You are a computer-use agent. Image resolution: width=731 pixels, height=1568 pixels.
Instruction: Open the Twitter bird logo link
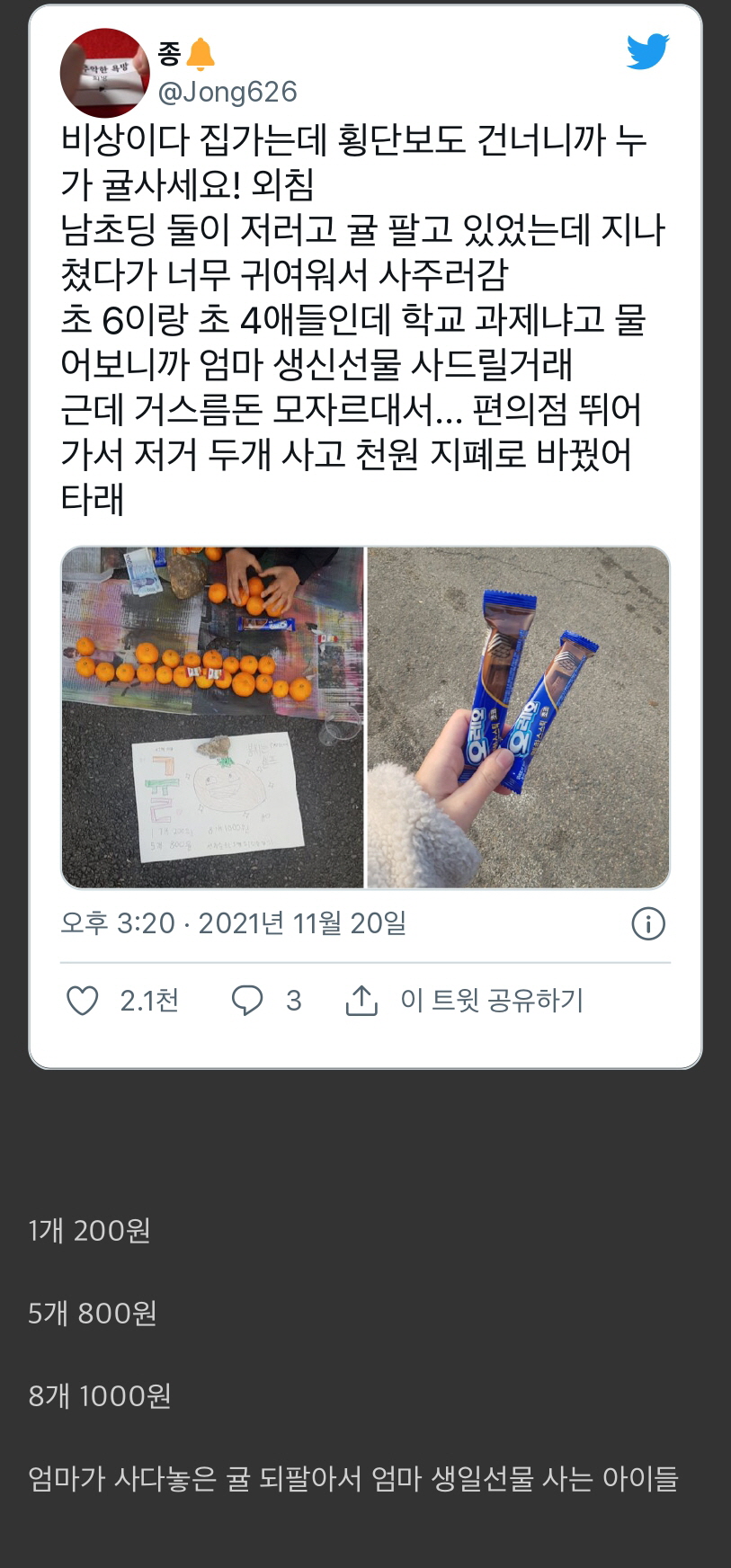point(647,52)
